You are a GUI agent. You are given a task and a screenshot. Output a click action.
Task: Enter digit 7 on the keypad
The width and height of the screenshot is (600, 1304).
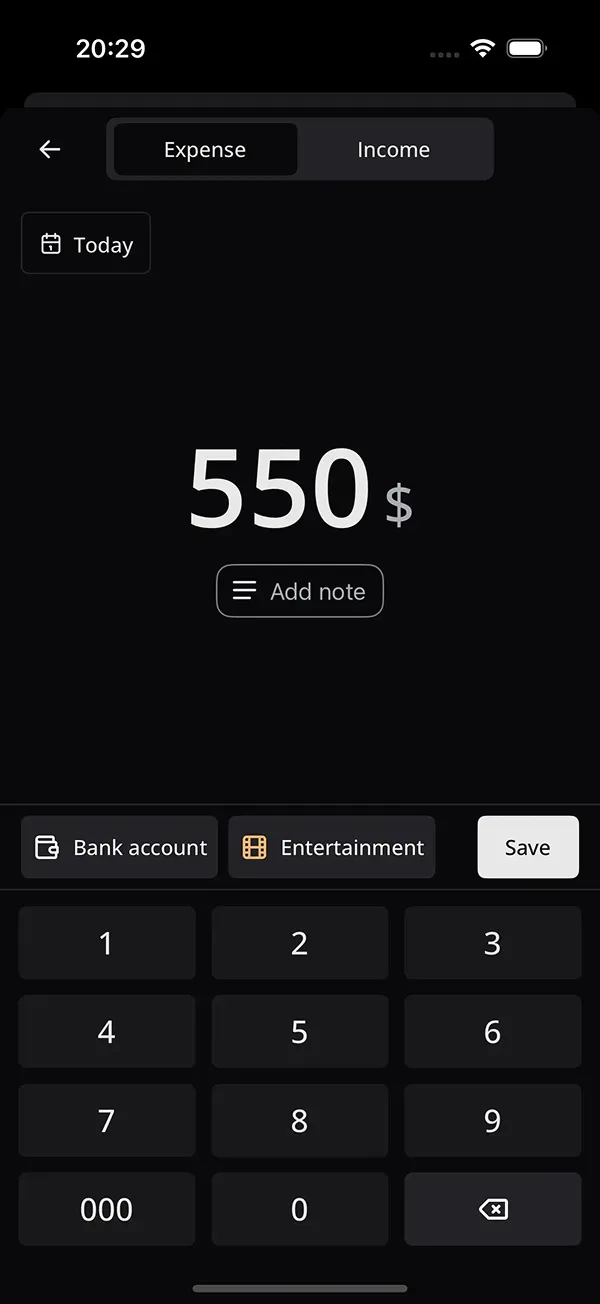tap(107, 1121)
